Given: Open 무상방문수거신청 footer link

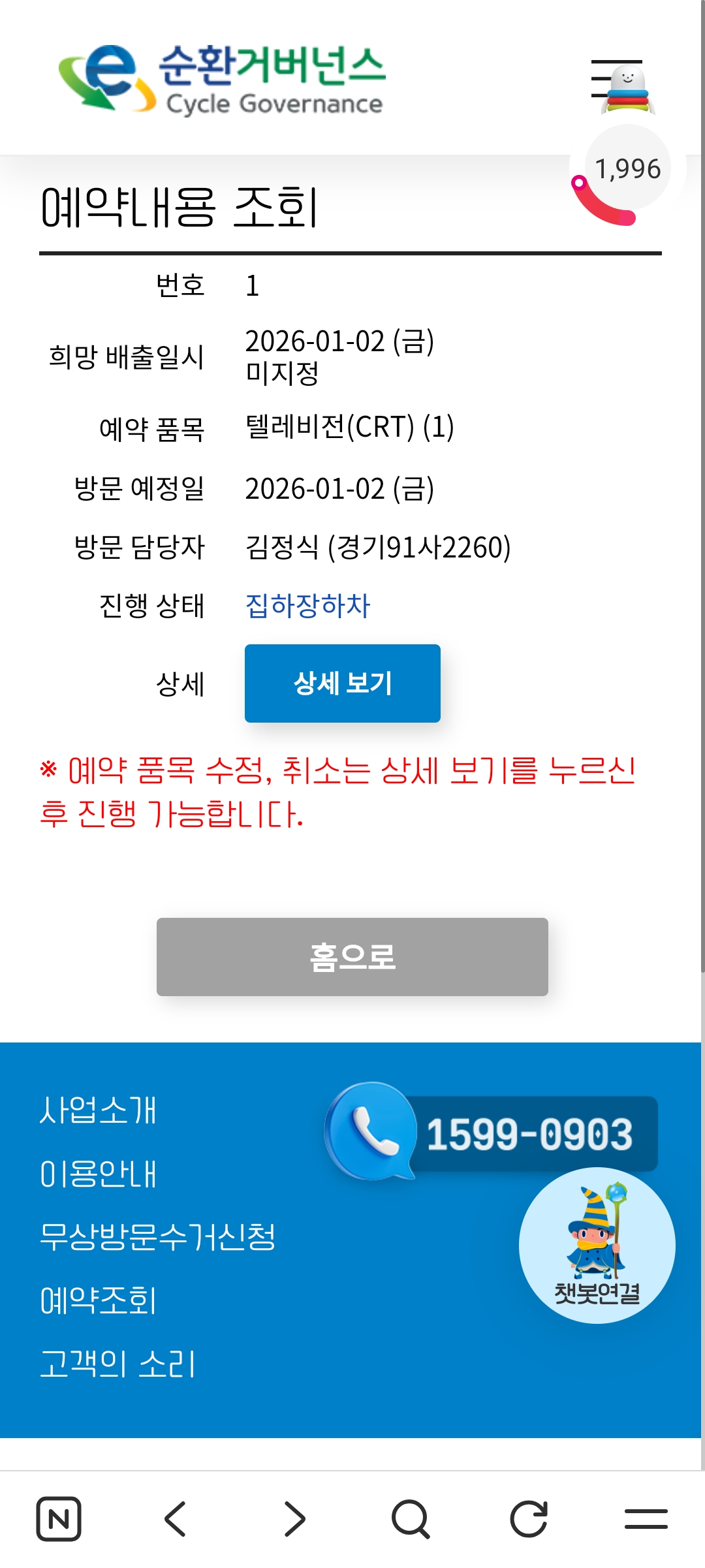Looking at the screenshot, I should (x=157, y=1236).
